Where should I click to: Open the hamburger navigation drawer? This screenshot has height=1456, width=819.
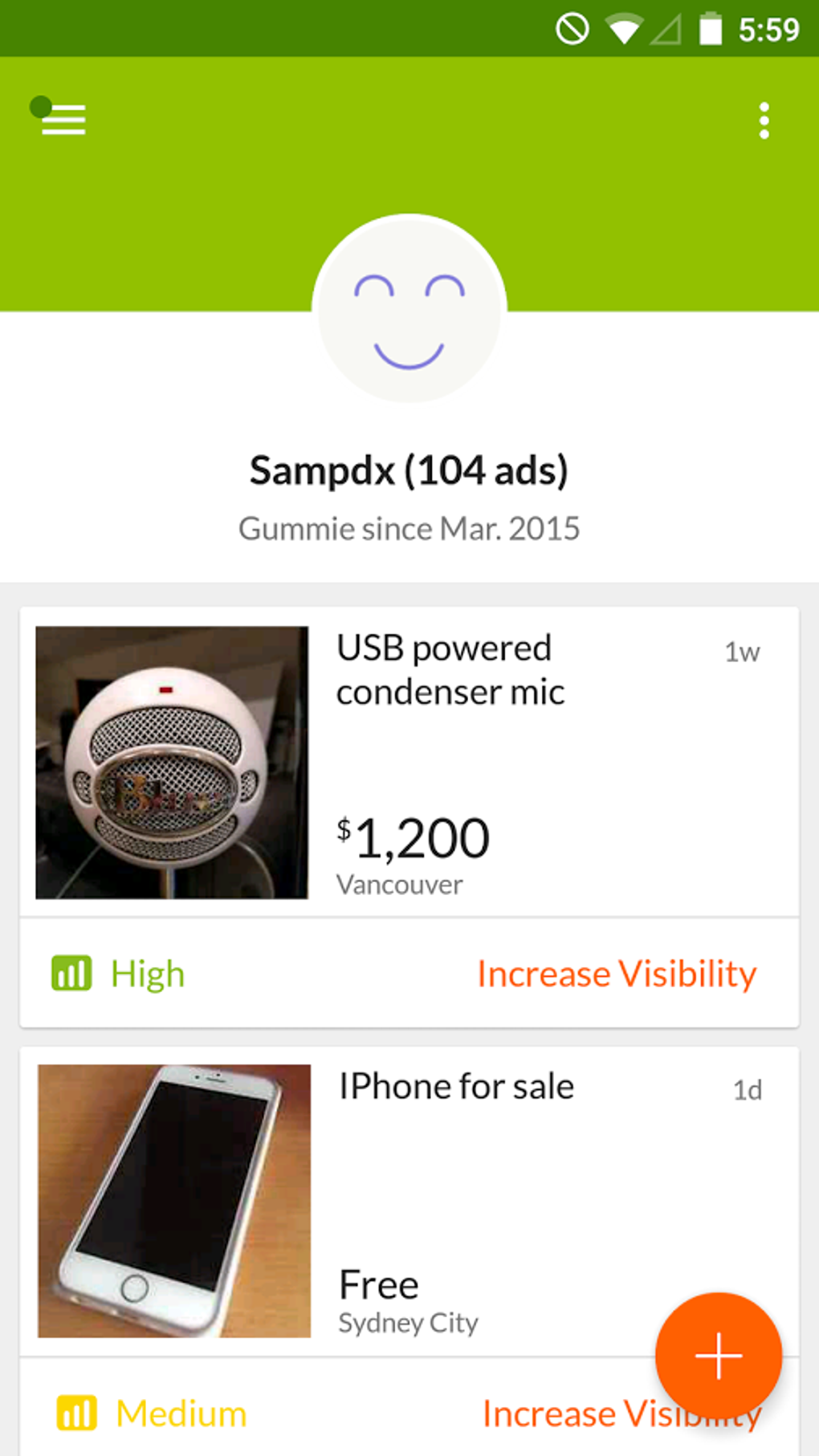63,120
